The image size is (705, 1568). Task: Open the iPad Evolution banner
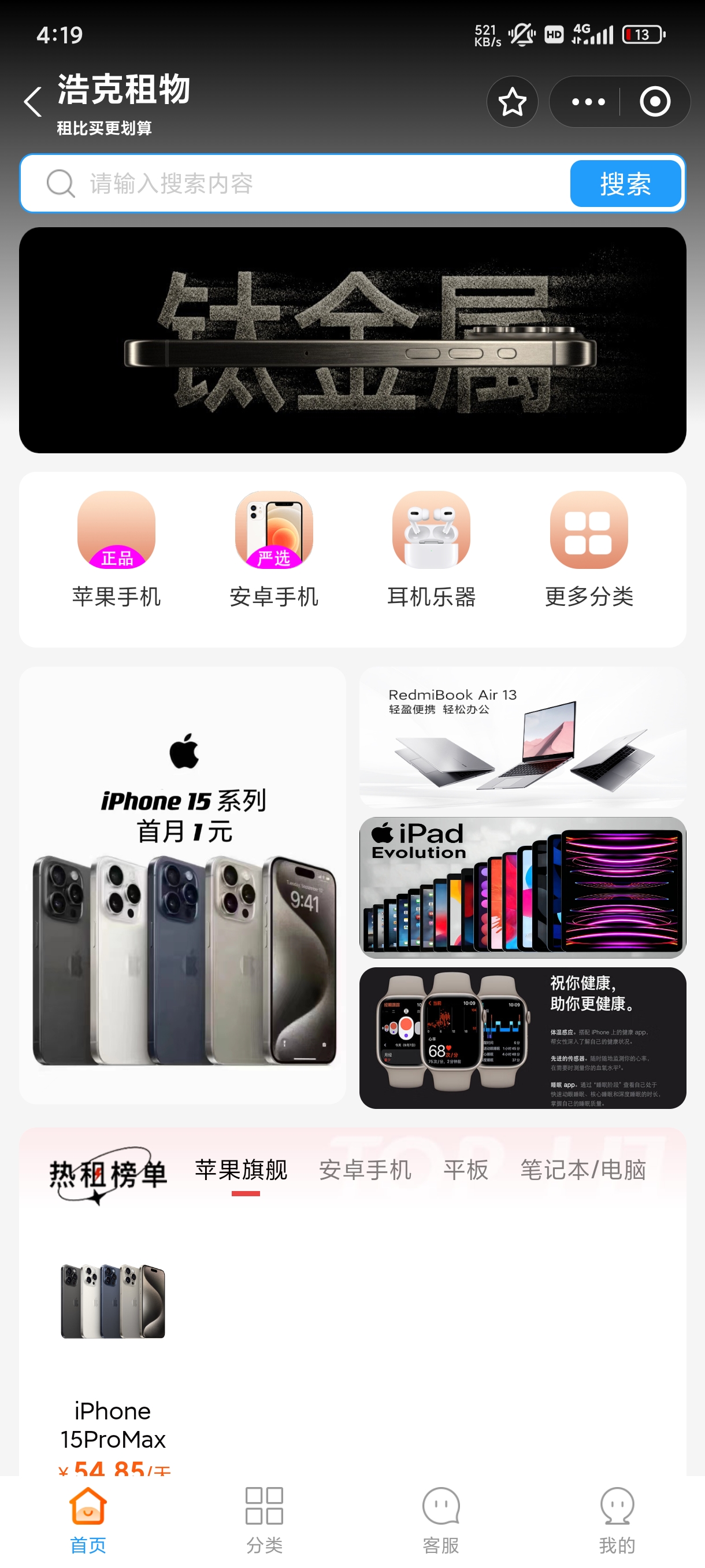tap(522, 887)
